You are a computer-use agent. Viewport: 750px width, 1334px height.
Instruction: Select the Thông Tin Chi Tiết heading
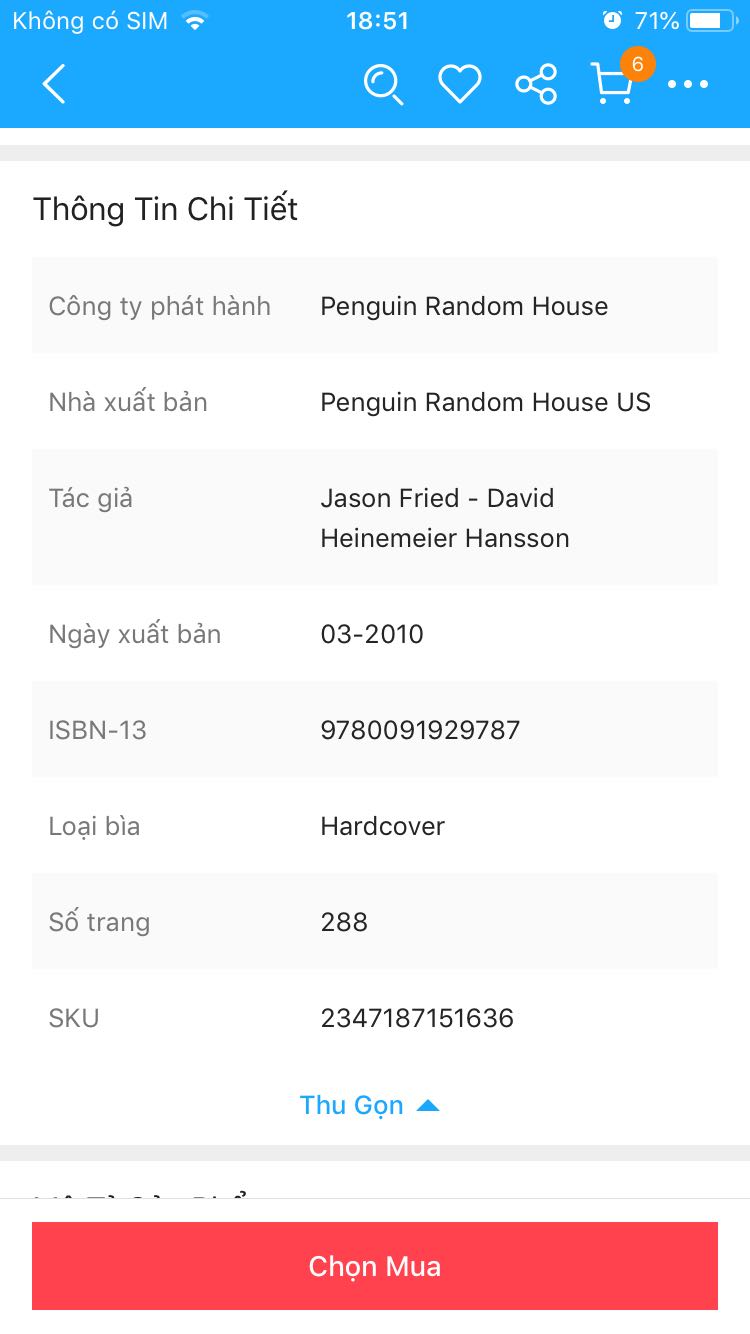[x=165, y=209]
